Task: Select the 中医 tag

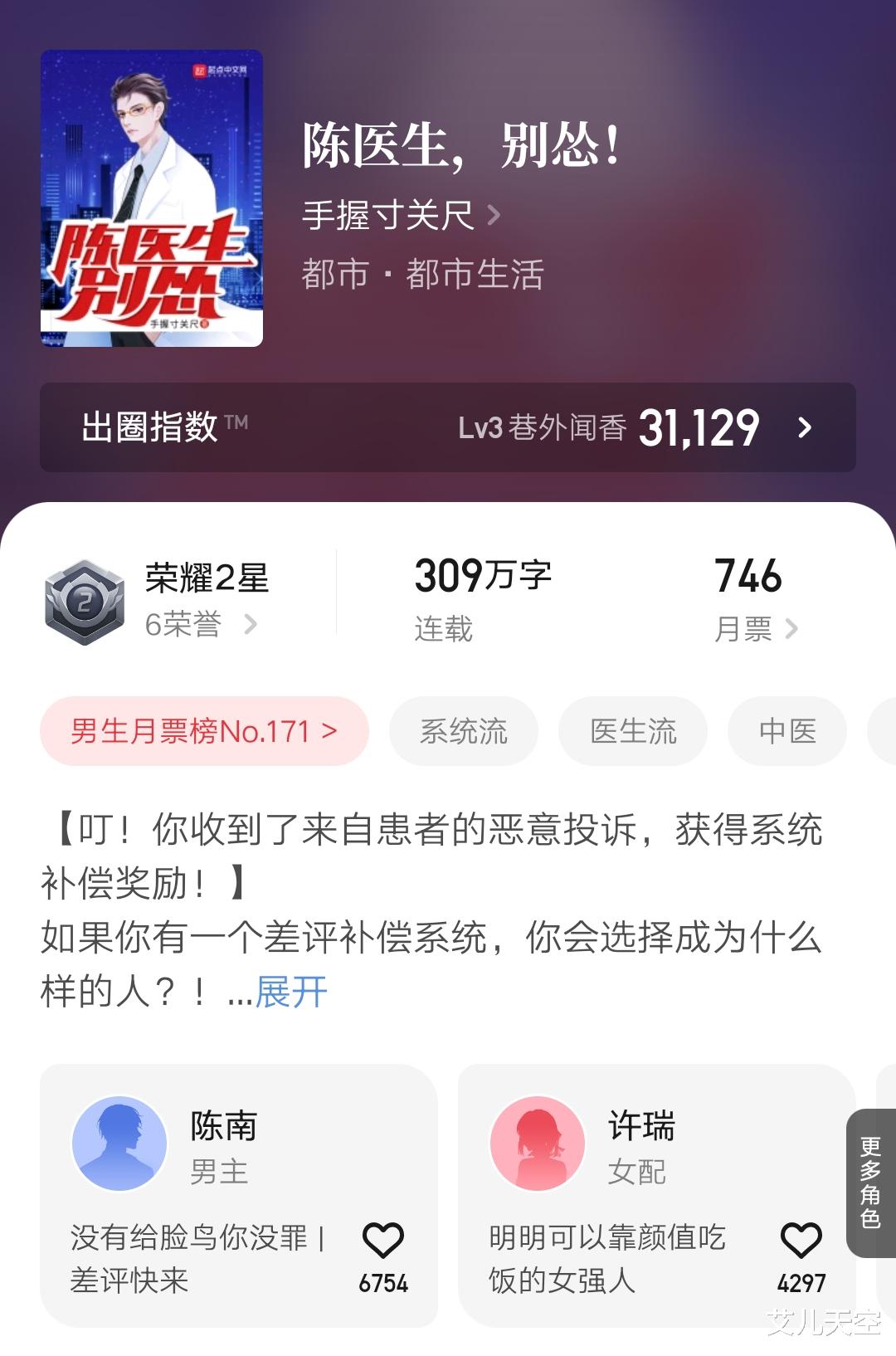Action: tap(787, 731)
